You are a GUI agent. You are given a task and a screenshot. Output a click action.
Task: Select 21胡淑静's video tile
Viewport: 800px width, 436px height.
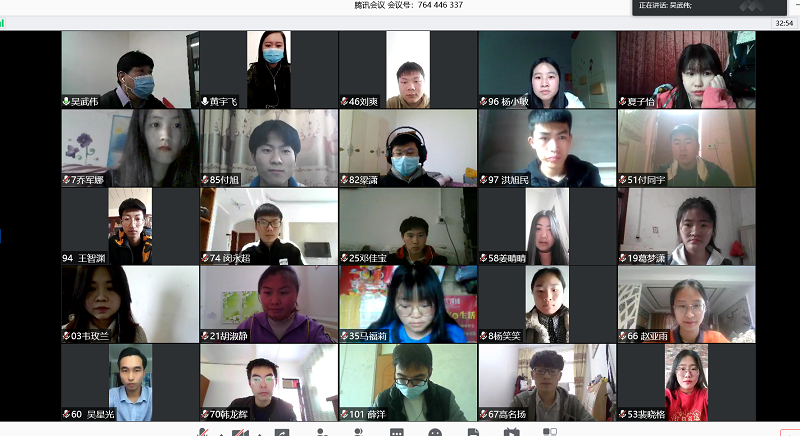click(269, 304)
